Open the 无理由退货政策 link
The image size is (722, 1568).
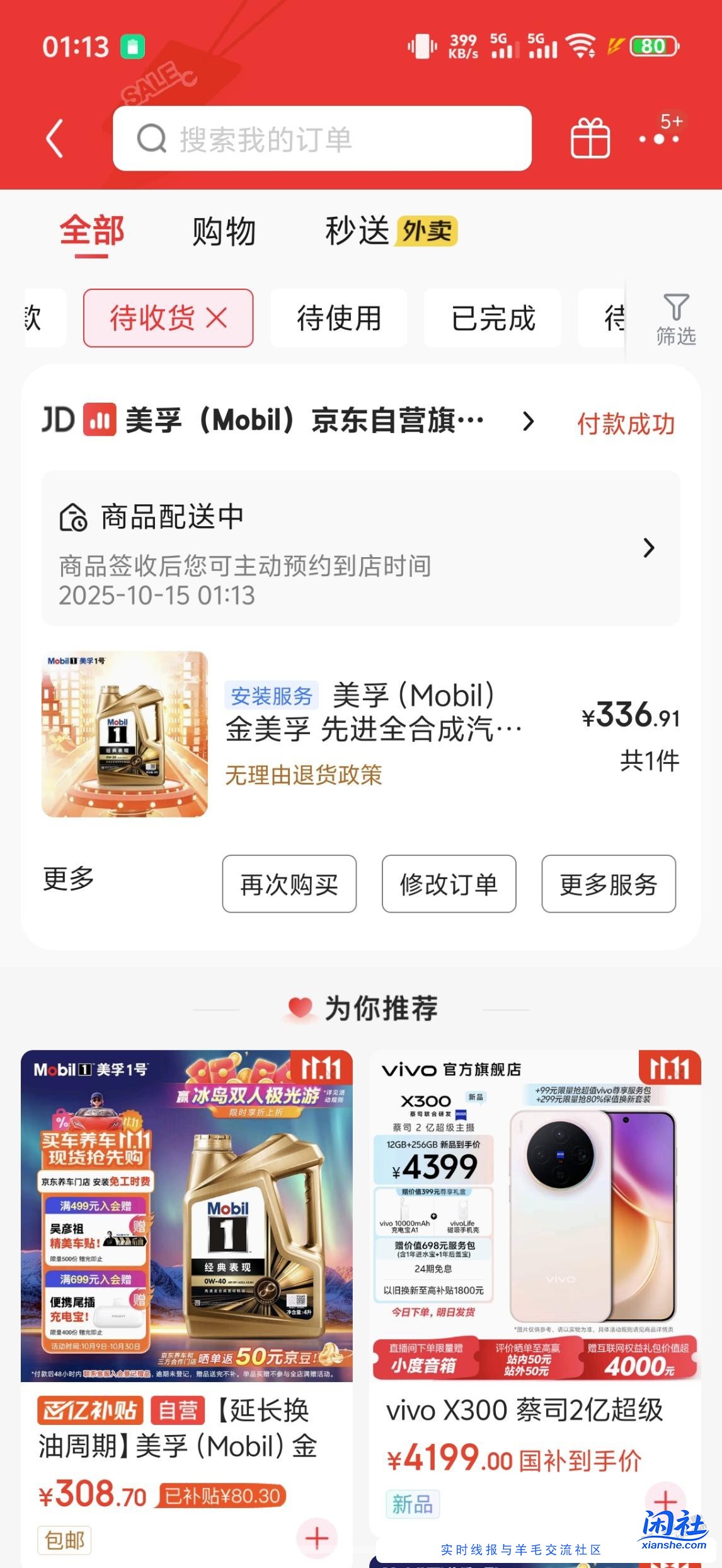click(304, 777)
